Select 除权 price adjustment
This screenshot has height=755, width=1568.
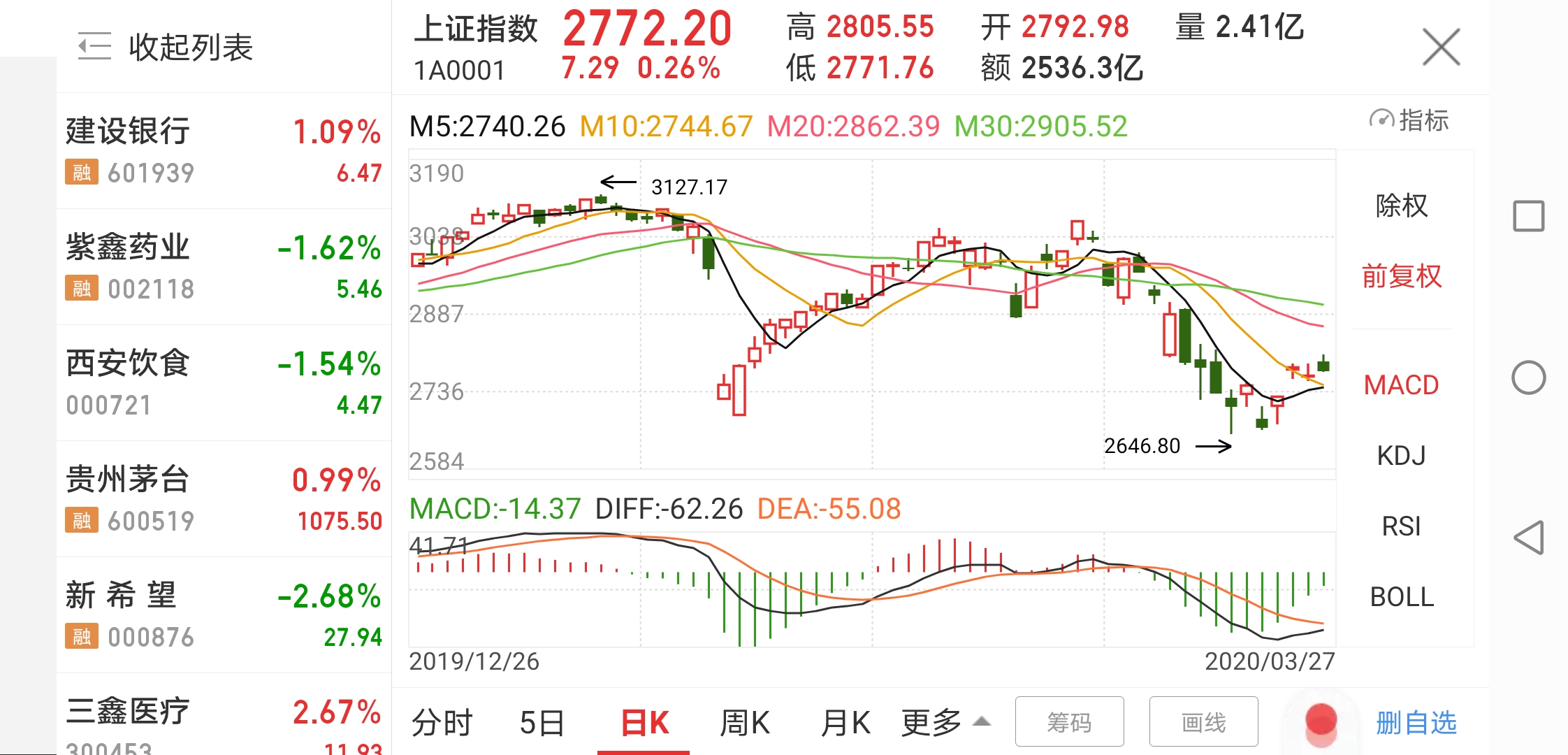[x=1402, y=206]
